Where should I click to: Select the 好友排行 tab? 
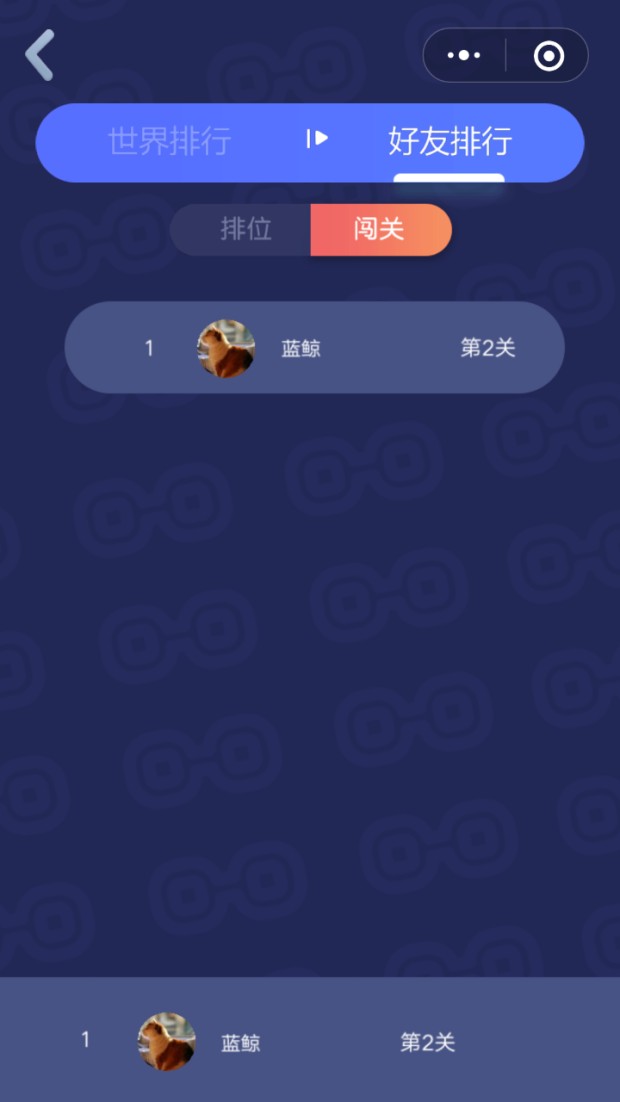(x=449, y=142)
